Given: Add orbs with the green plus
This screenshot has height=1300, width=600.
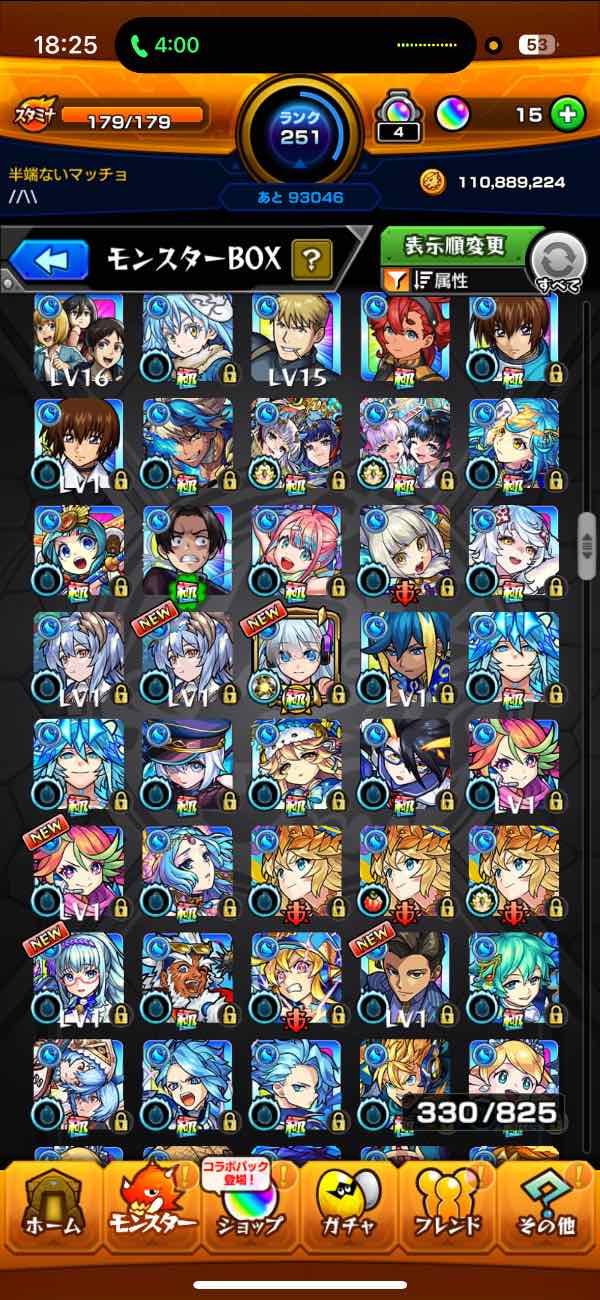Looking at the screenshot, I should coord(567,114).
